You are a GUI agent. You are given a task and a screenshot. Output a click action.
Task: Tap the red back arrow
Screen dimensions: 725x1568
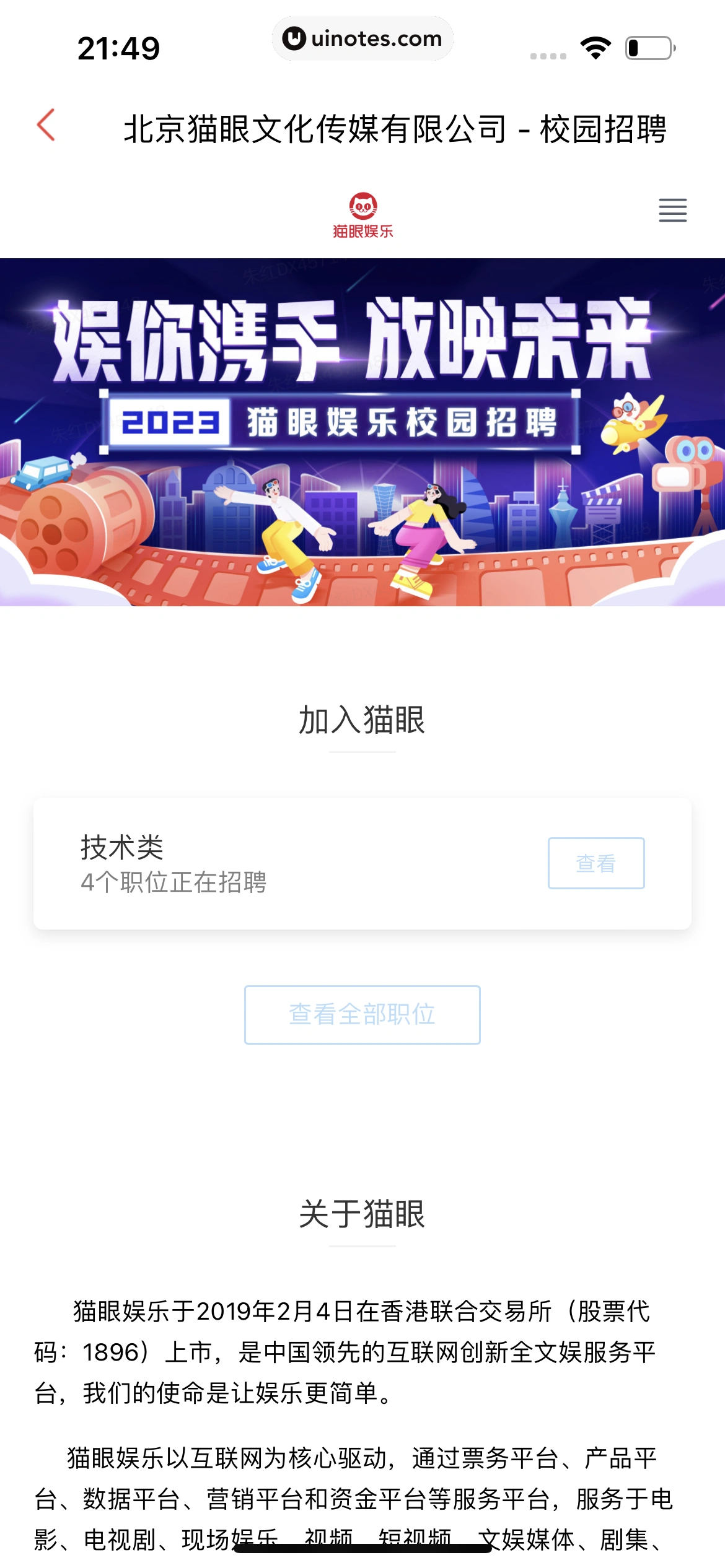pos(46,126)
